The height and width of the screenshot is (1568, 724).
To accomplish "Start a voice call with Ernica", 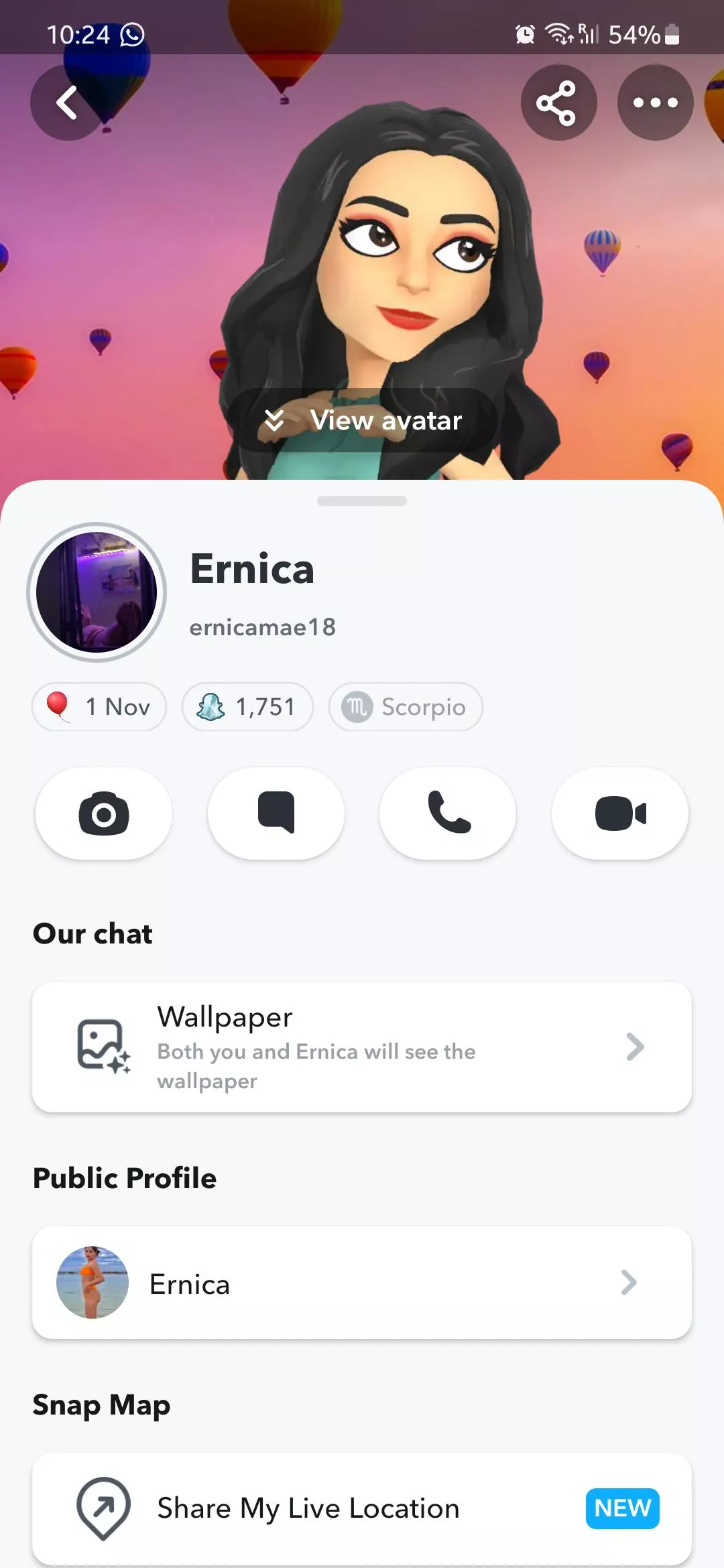I will tap(448, 813).
